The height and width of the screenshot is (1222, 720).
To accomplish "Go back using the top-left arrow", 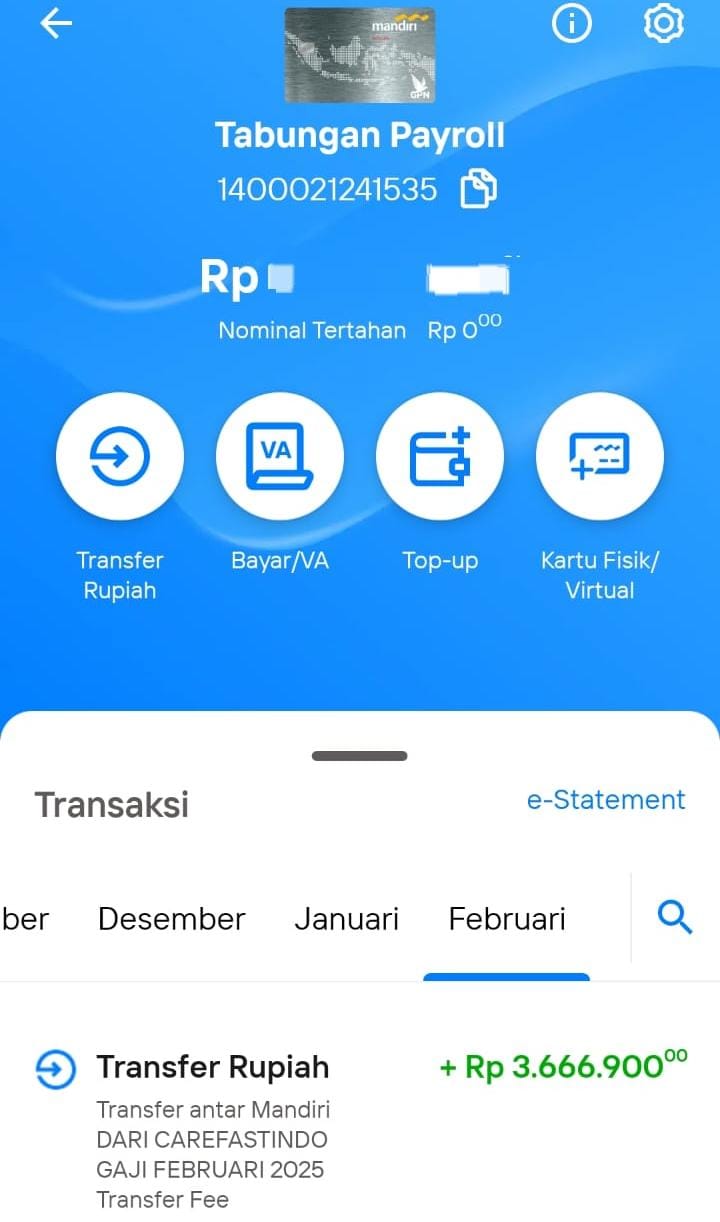I will pyautogui.click(x=56, y=24).
